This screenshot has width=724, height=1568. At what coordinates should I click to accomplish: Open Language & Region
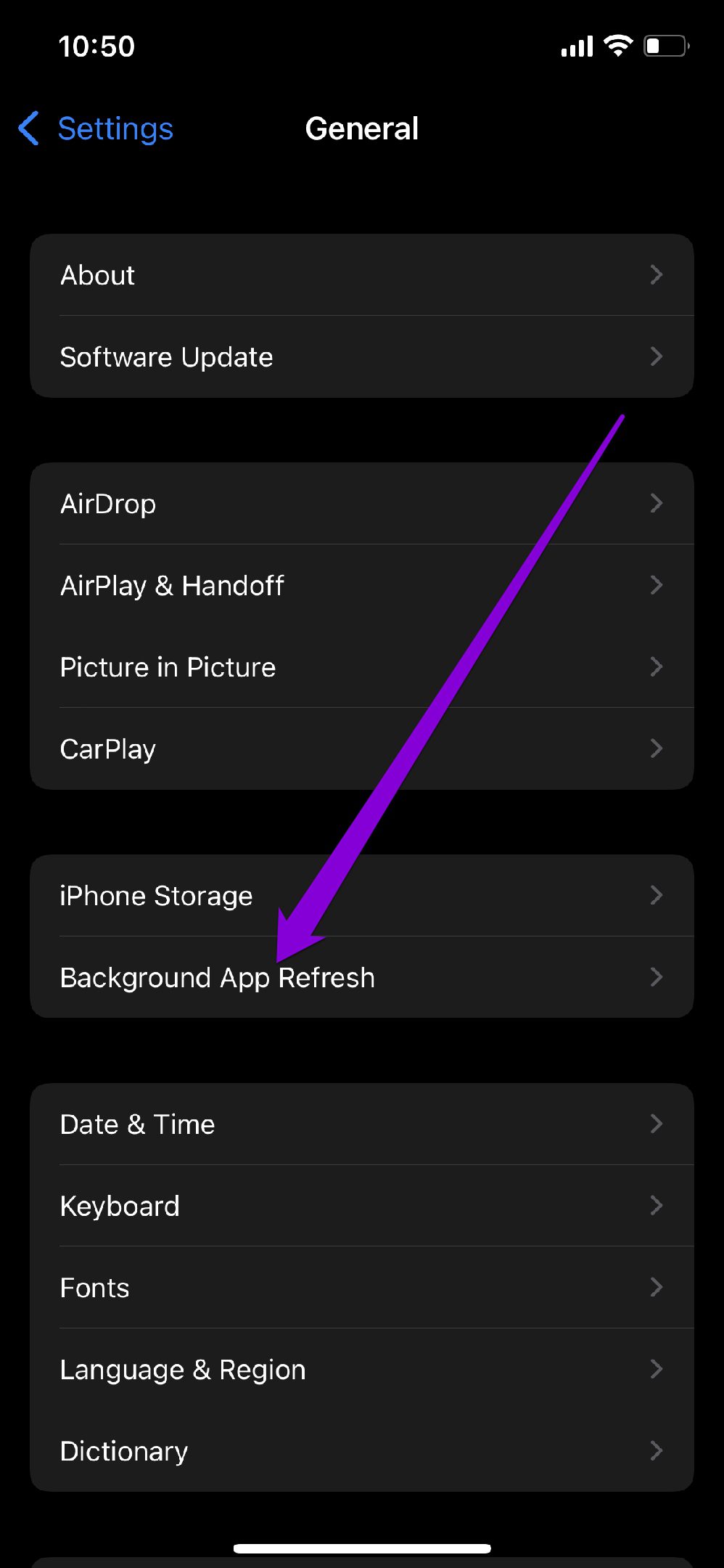click(361, 1370)
